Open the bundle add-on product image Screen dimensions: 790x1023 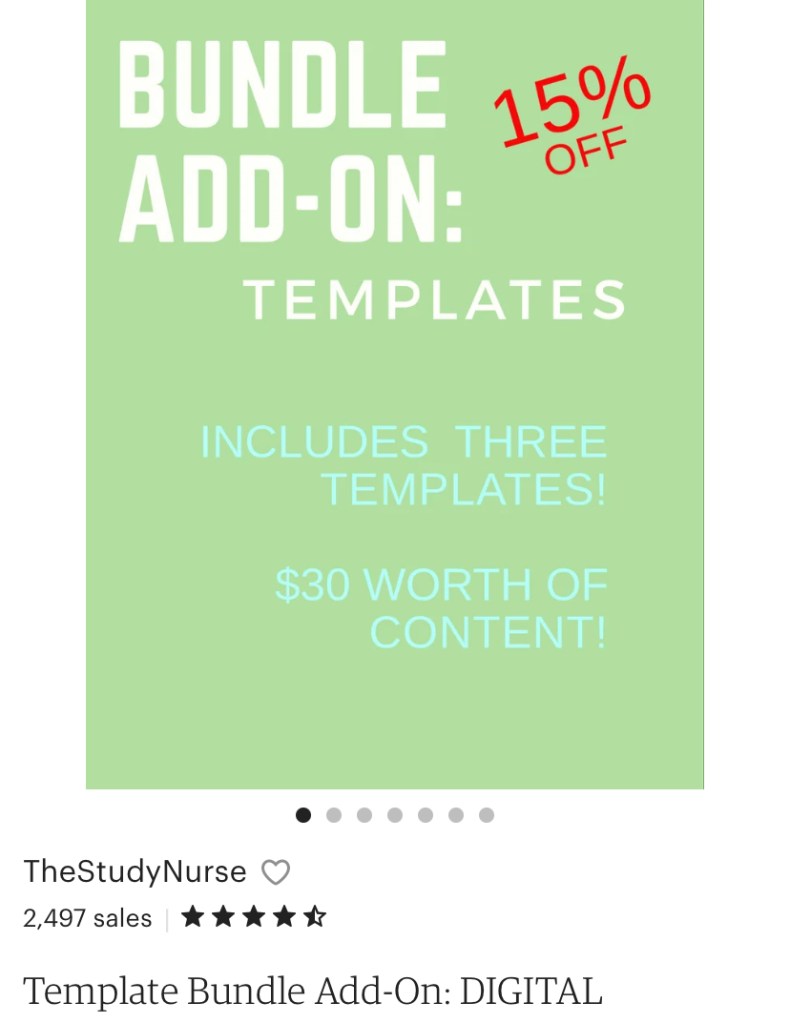pyautogui.click(x=394, y=394)
